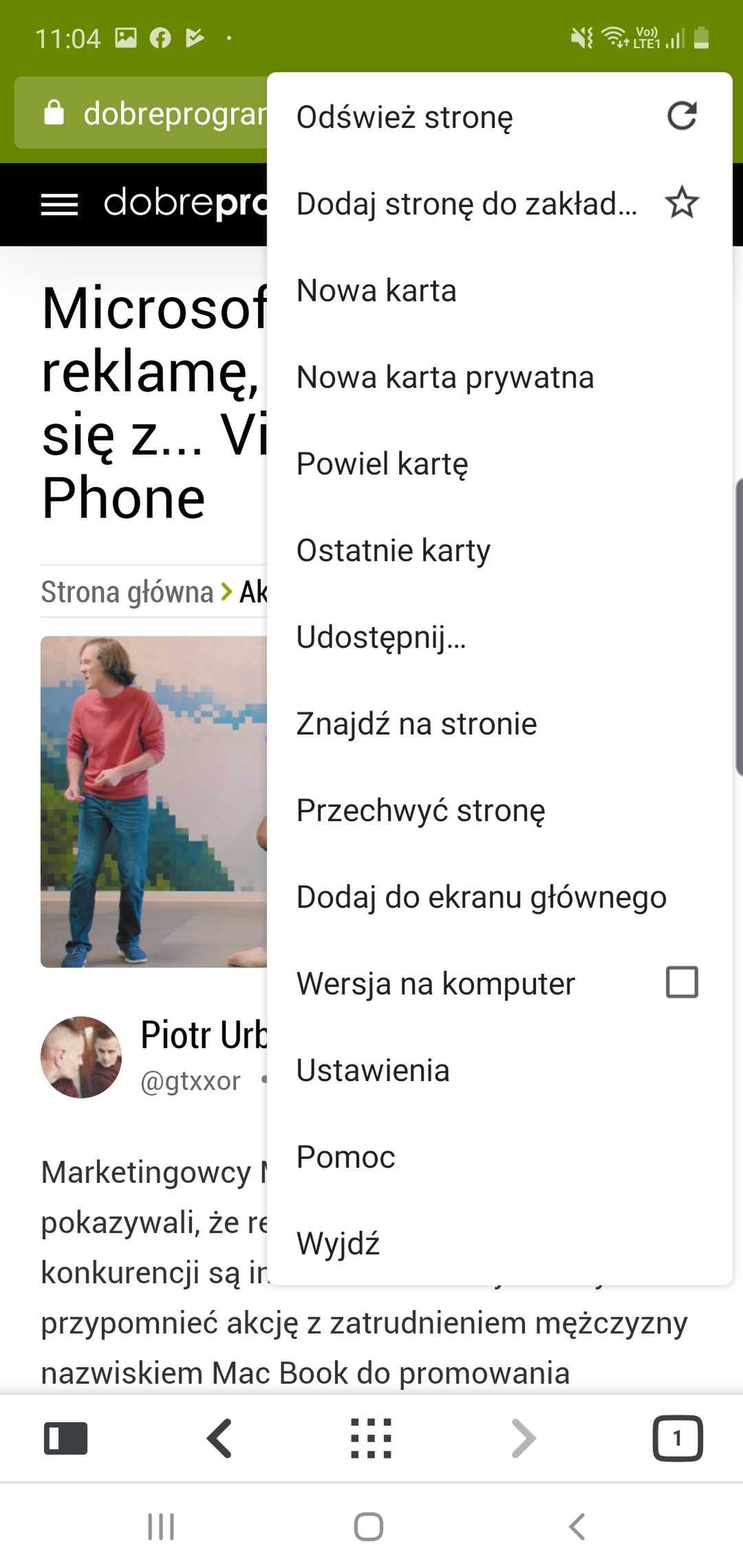The height and width of the screenshot is (1568, 743).
Task: Open Ustawienia
Action: pos(499,1069)
